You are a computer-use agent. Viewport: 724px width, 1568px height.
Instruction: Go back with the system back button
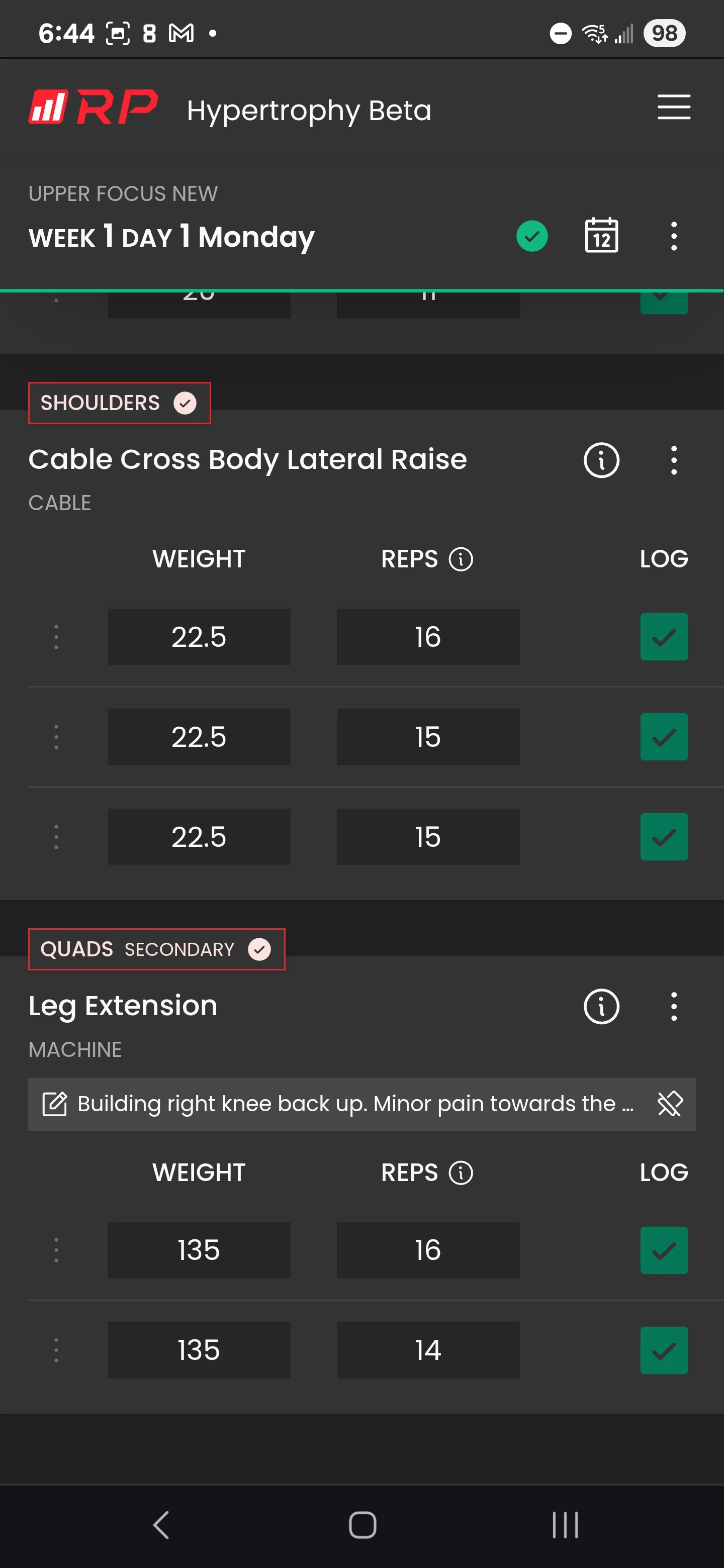(x=161, y=1525)
